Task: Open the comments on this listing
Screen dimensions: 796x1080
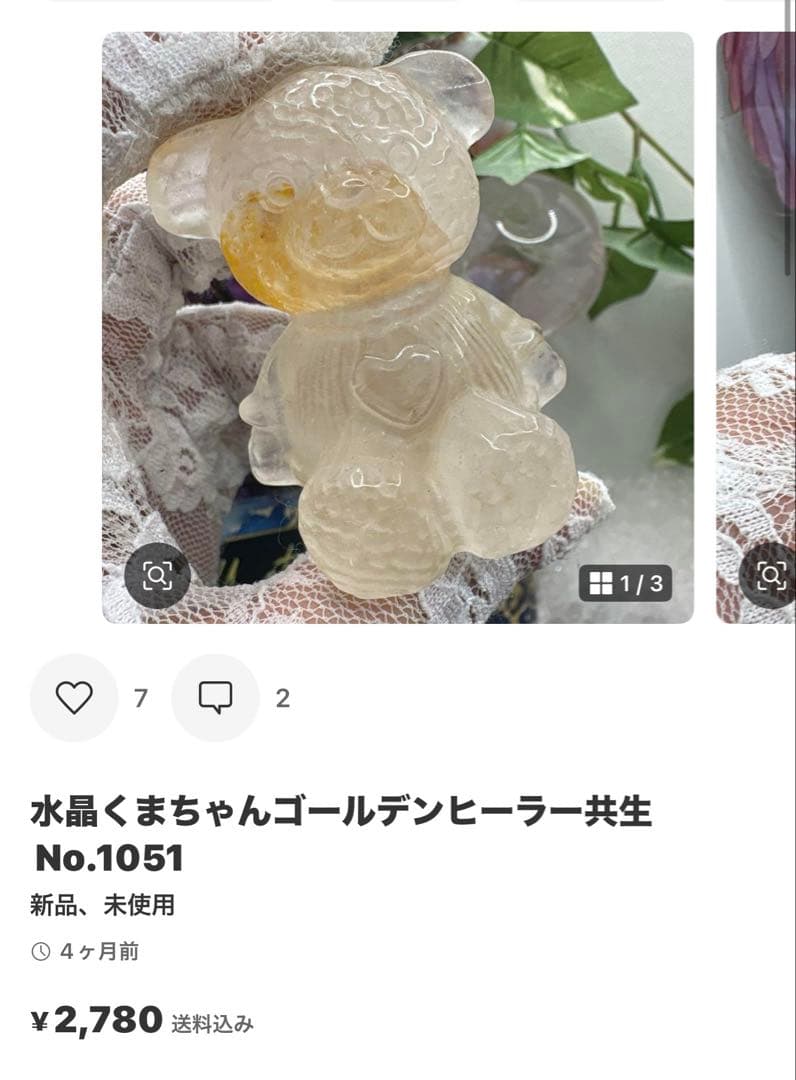Action: pos(215,697)
